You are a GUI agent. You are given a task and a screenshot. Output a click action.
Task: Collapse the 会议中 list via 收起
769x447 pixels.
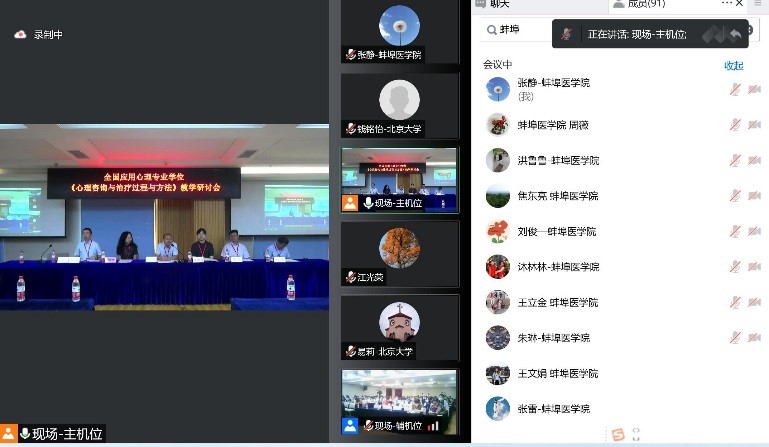click(733, 65)
